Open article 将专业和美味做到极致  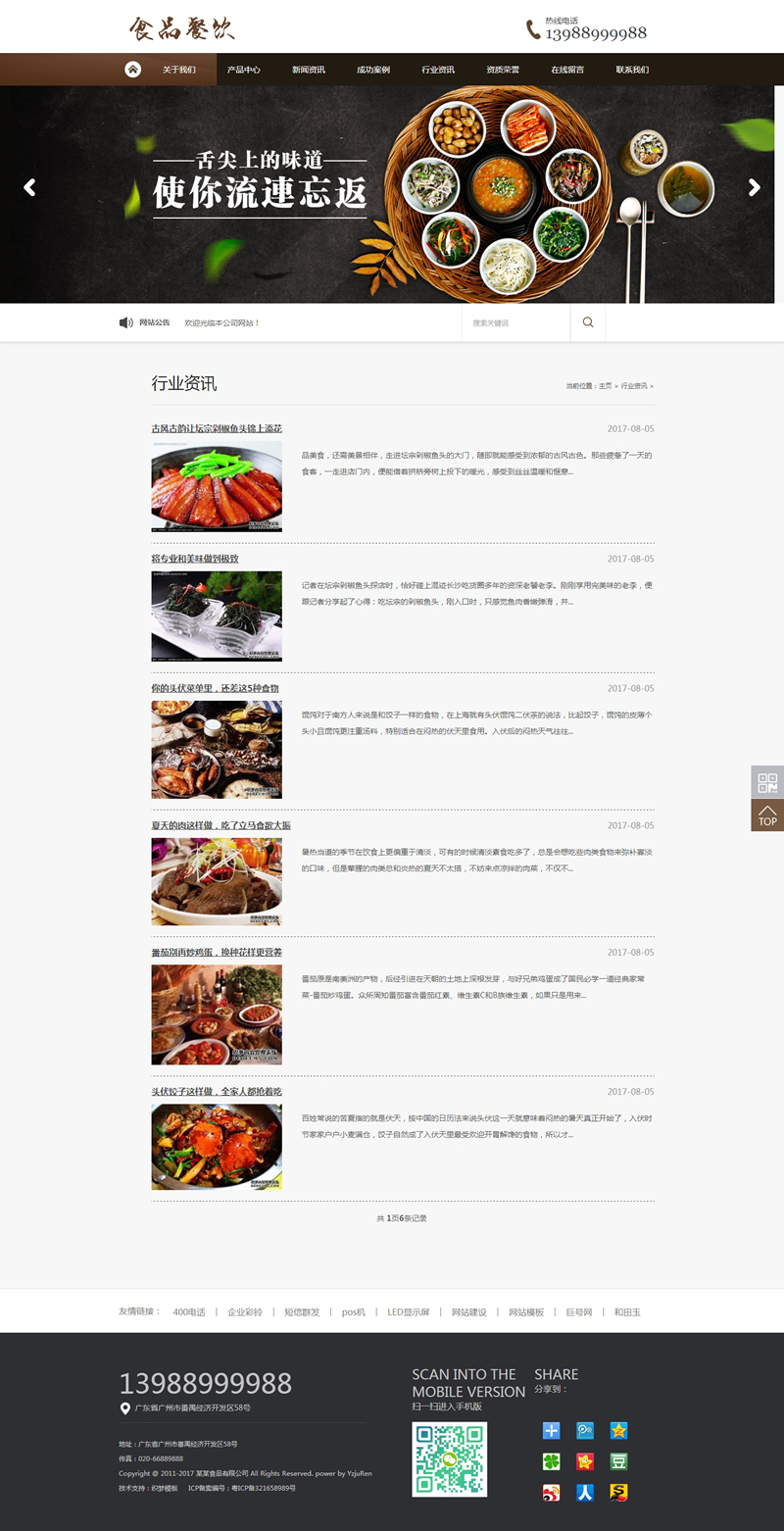[195, 559]
